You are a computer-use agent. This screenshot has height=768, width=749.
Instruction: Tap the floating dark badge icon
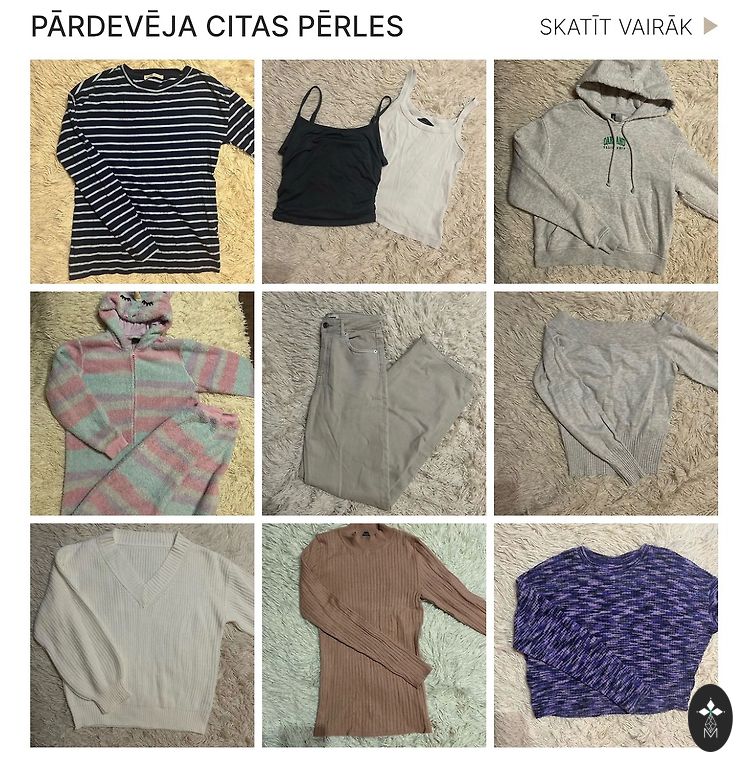[x=711, y=718]
